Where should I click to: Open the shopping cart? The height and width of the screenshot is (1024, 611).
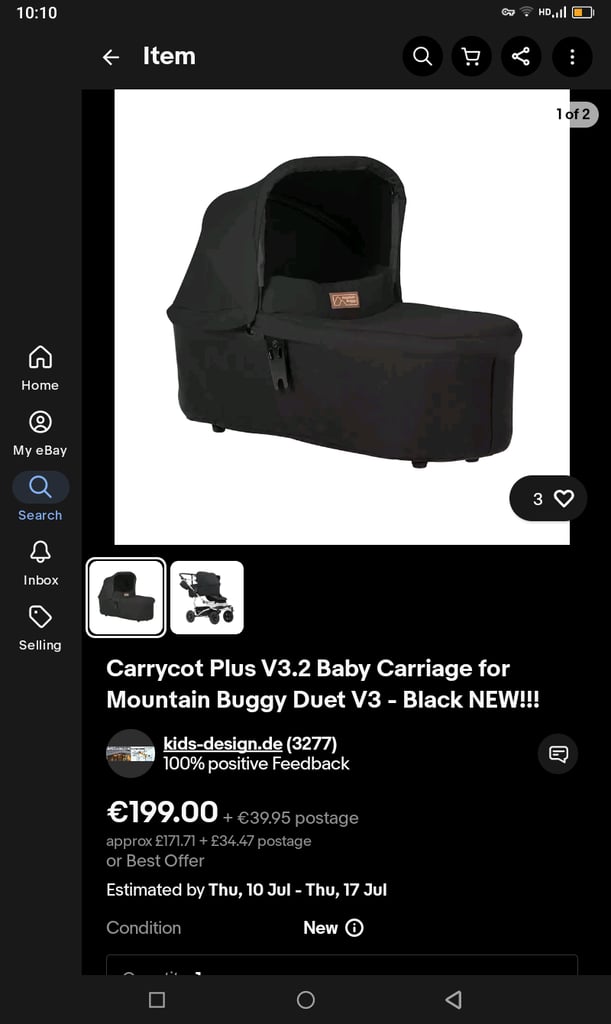tap(471, 57)
